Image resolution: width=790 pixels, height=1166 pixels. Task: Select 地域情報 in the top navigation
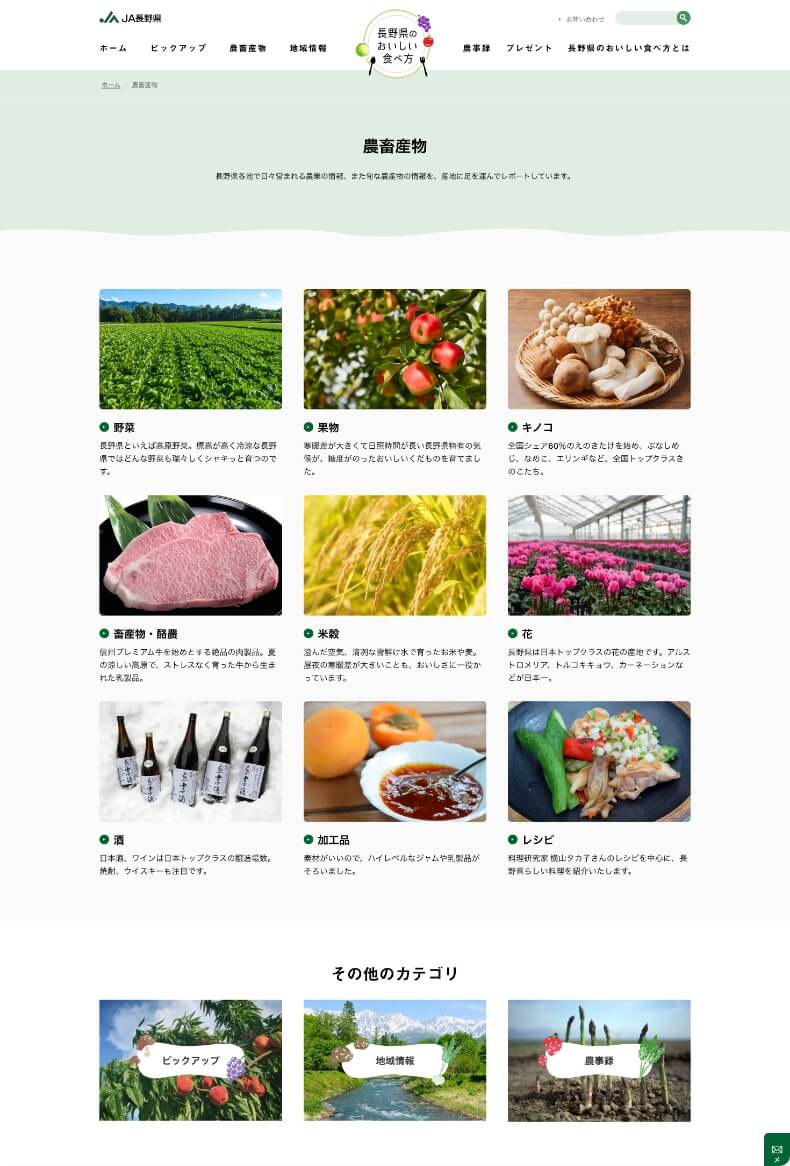308,48
